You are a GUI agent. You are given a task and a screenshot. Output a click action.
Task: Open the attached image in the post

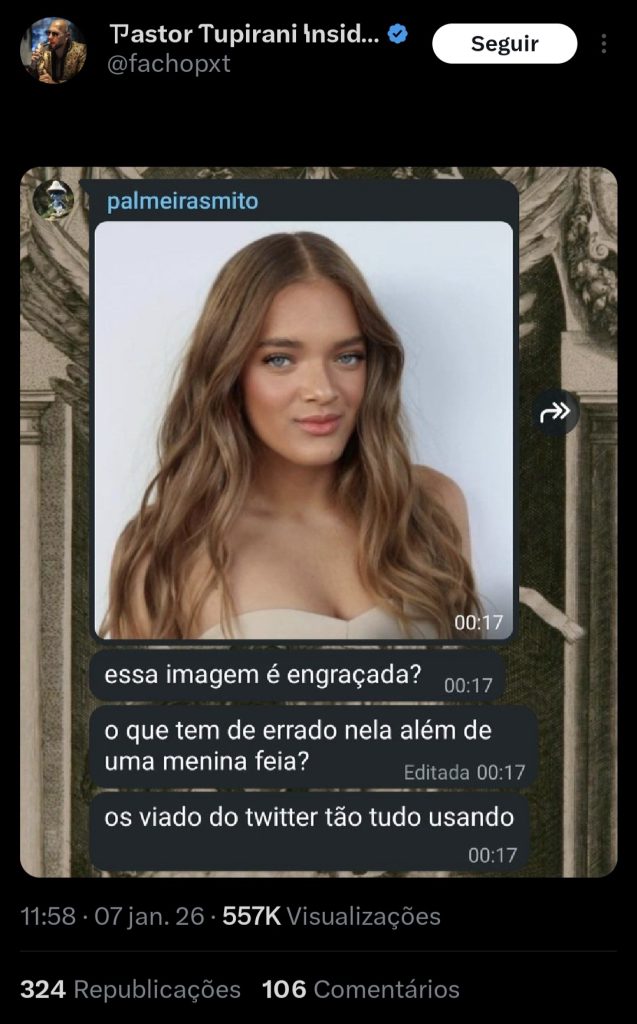[318, 521]
